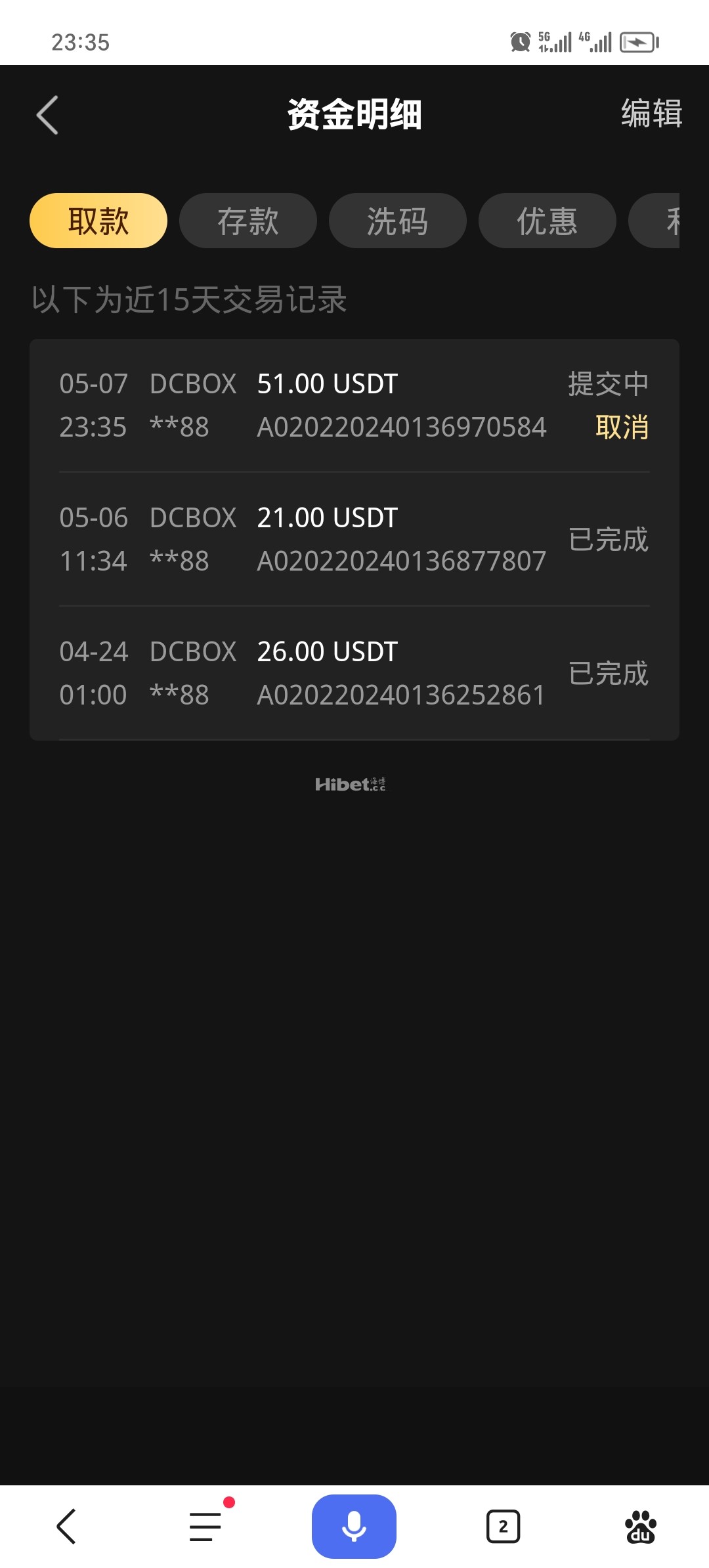Open the browser tabs switcher showing 2
Viewport: 709px width, 1568px height.
click(x=503, y=1527)
